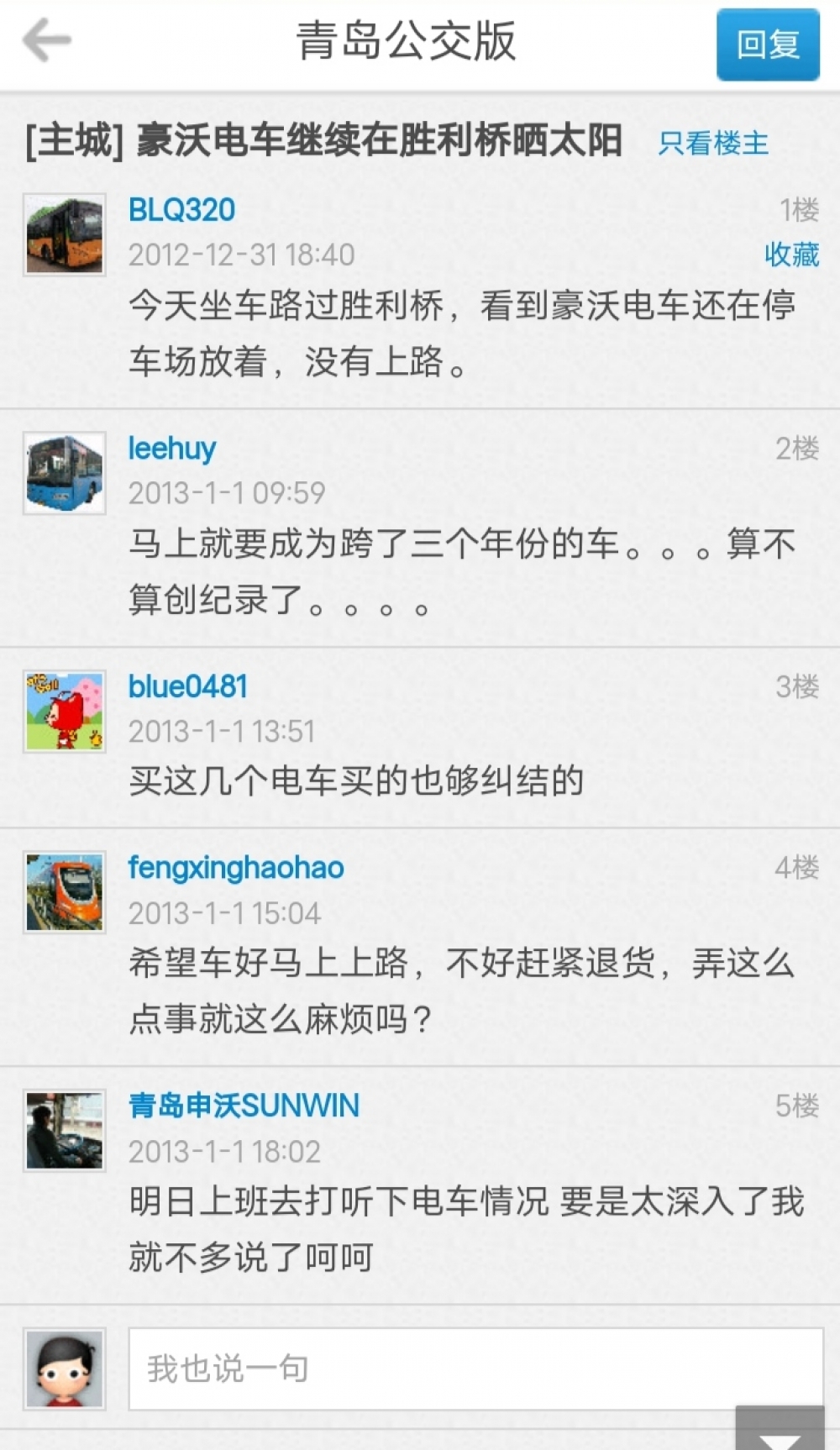Visit fengxinghaohao's profile

[235, 868]
